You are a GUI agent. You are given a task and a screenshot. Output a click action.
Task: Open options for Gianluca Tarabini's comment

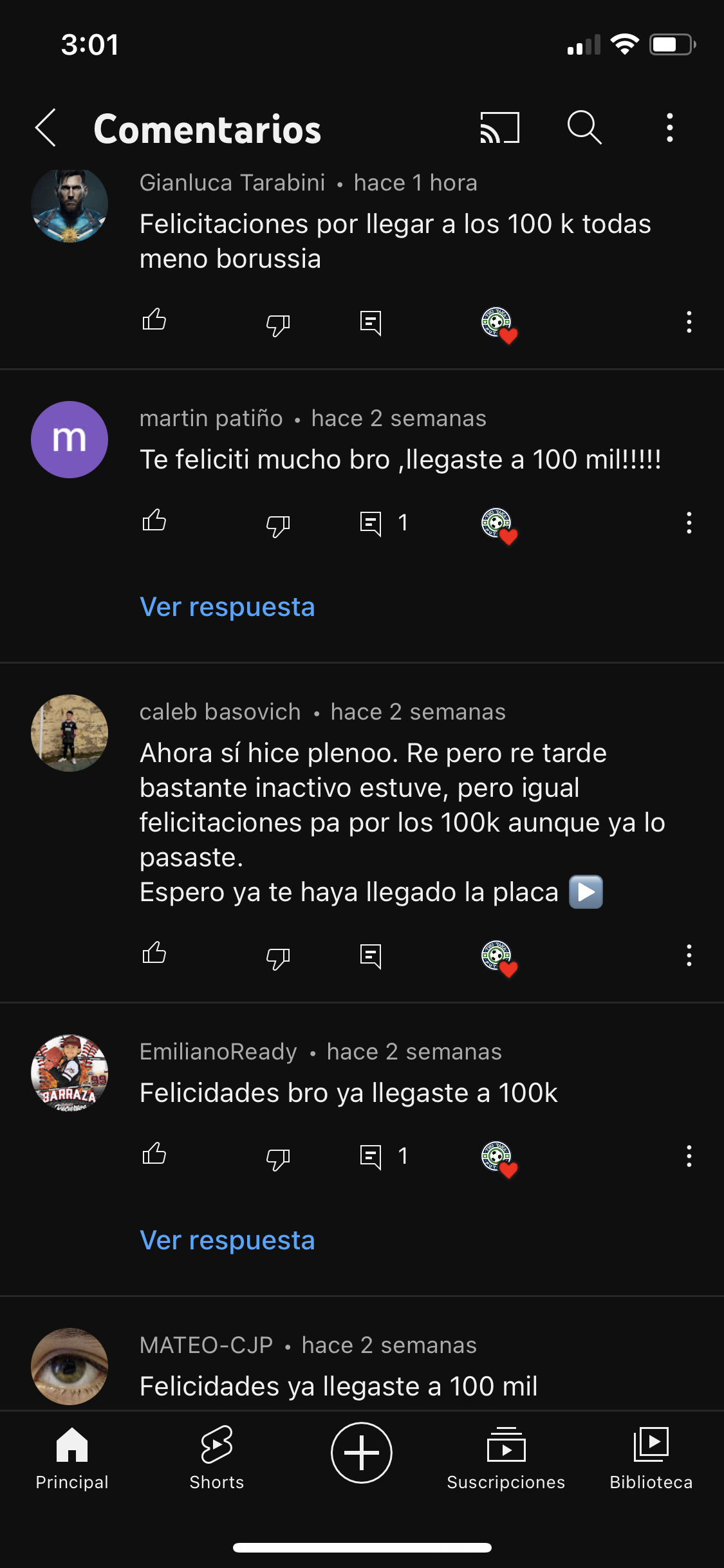(689, 322)
